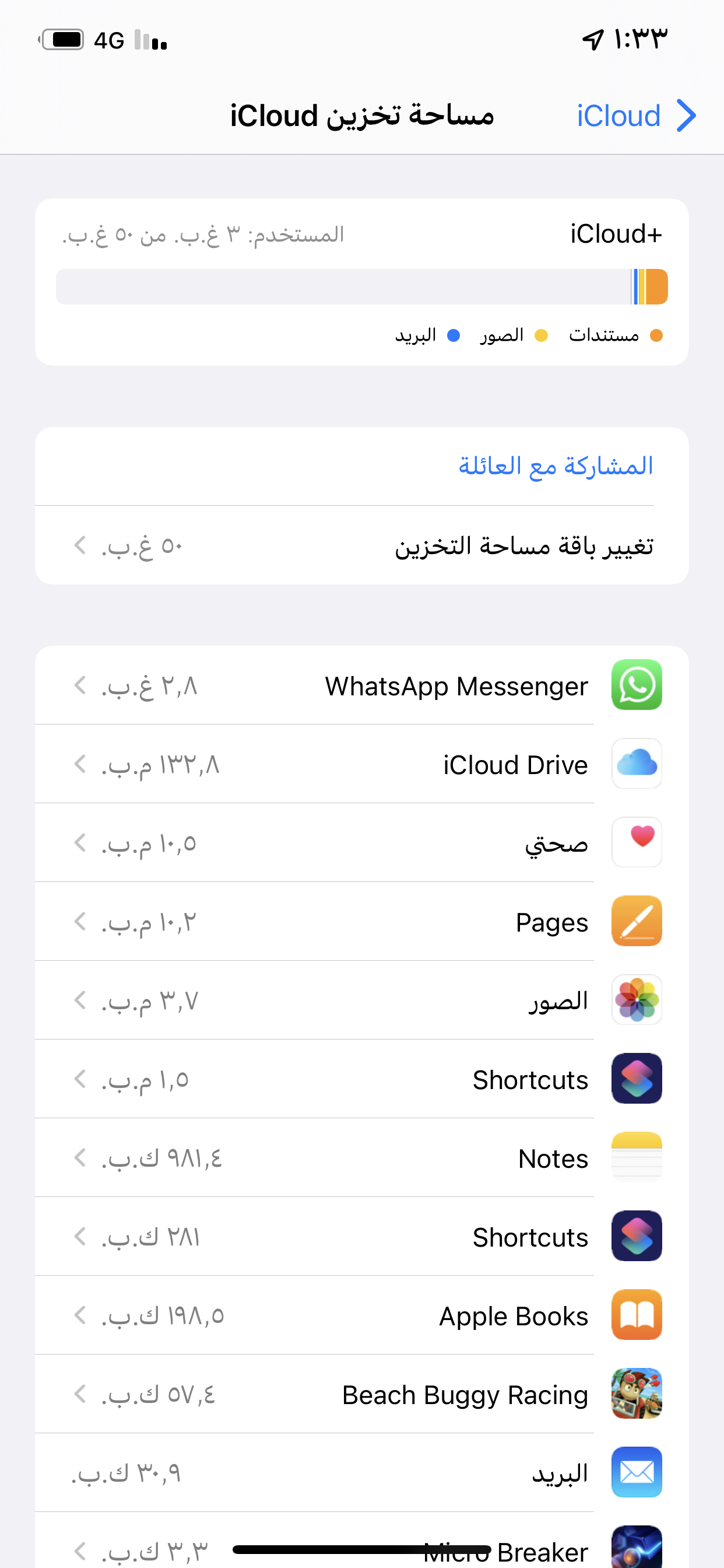Open the Health (صحتي) storage row
The height and width of the screenshot is (1568, 724).
361,843
